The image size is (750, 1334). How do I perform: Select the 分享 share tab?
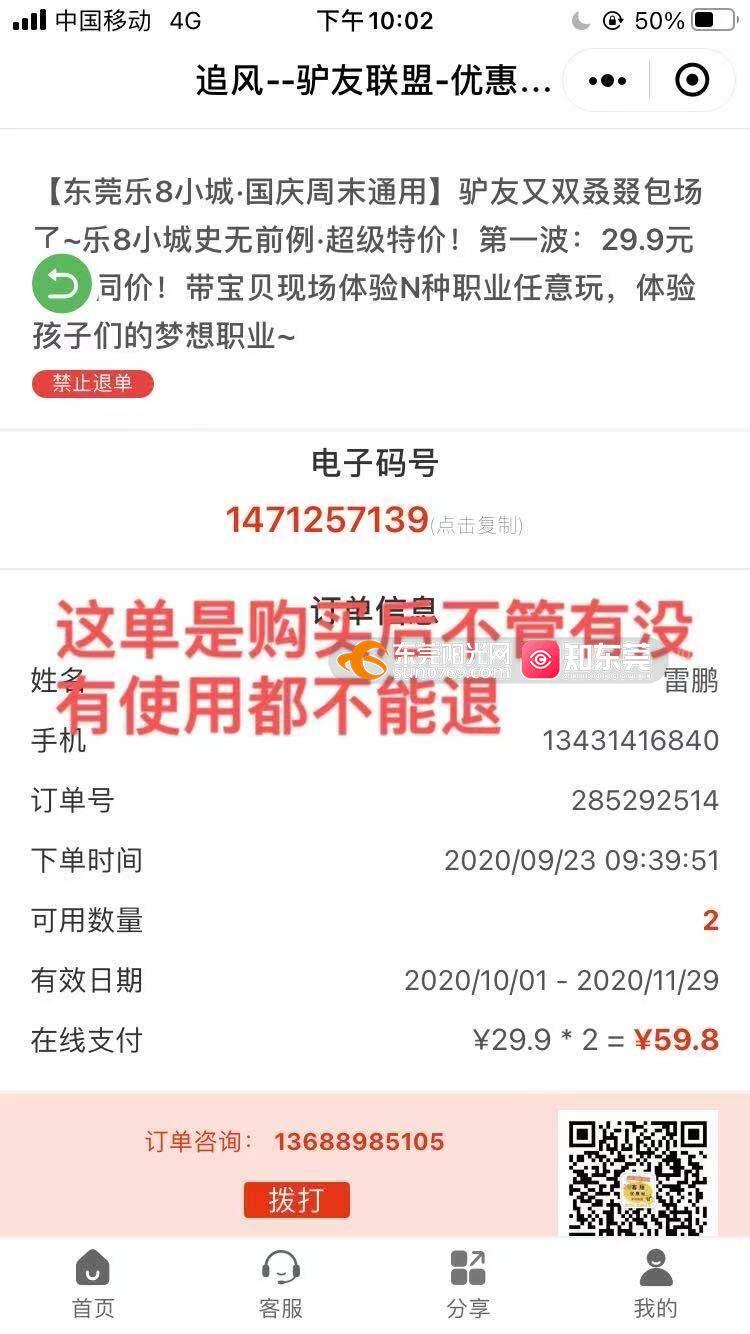(468, 1283)
